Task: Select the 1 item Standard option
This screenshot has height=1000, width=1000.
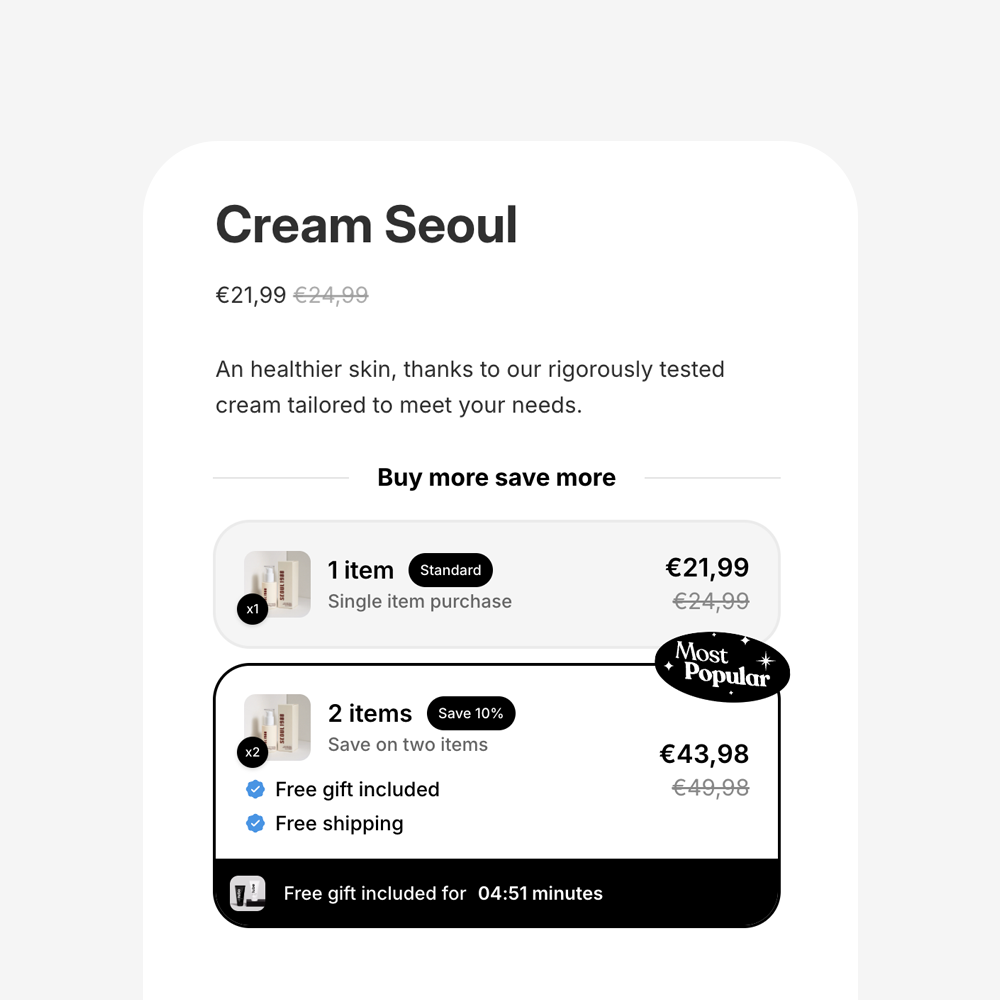Action: click(x=496, y=584)
